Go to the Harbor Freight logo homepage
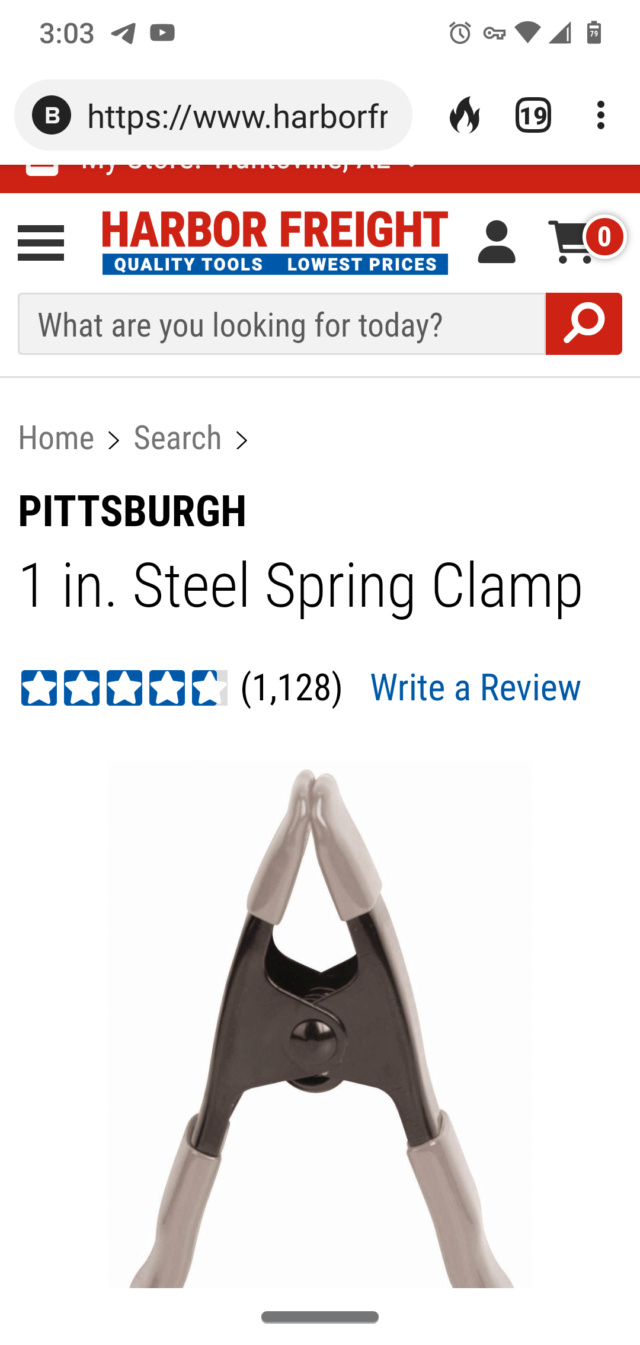 [x=275, y=242]
